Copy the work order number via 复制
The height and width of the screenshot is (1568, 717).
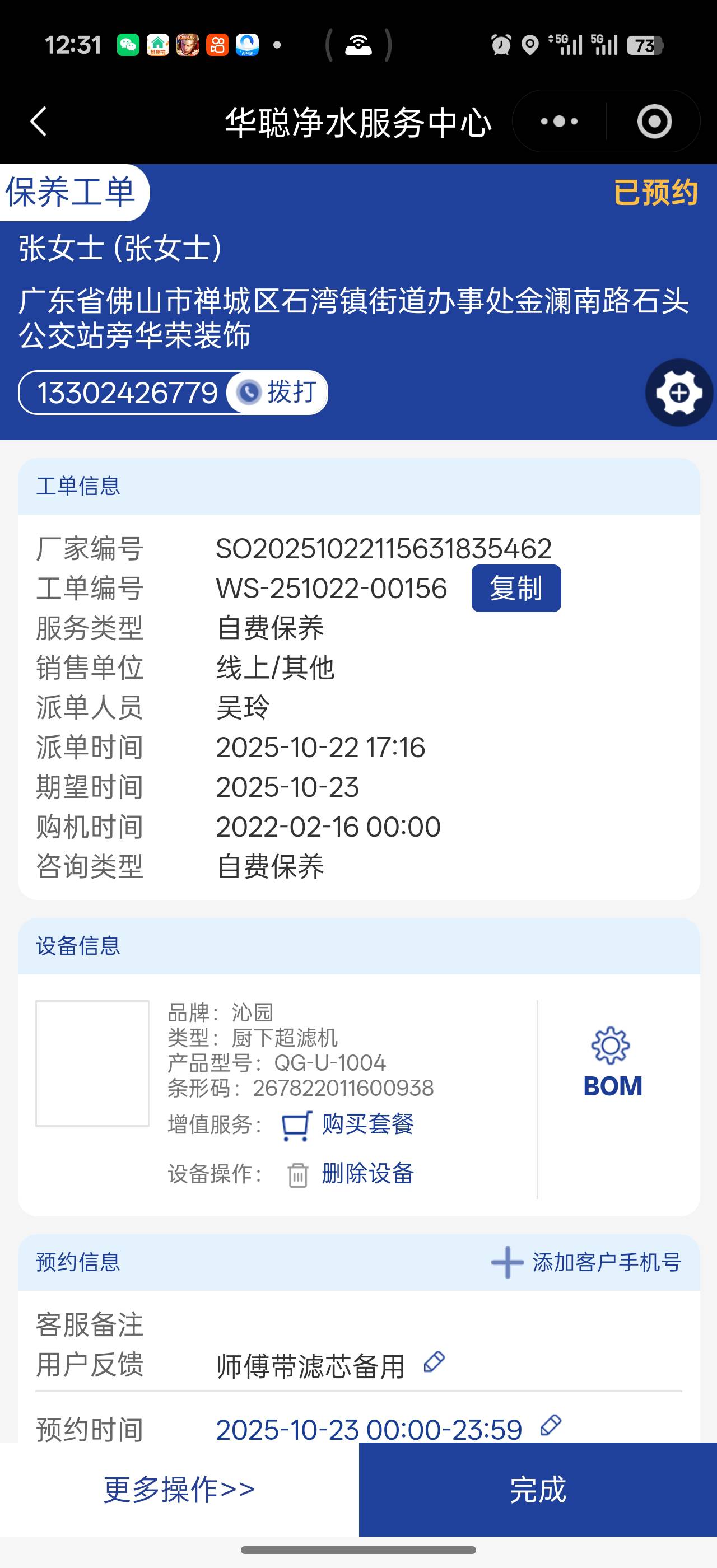click(515, 588)
